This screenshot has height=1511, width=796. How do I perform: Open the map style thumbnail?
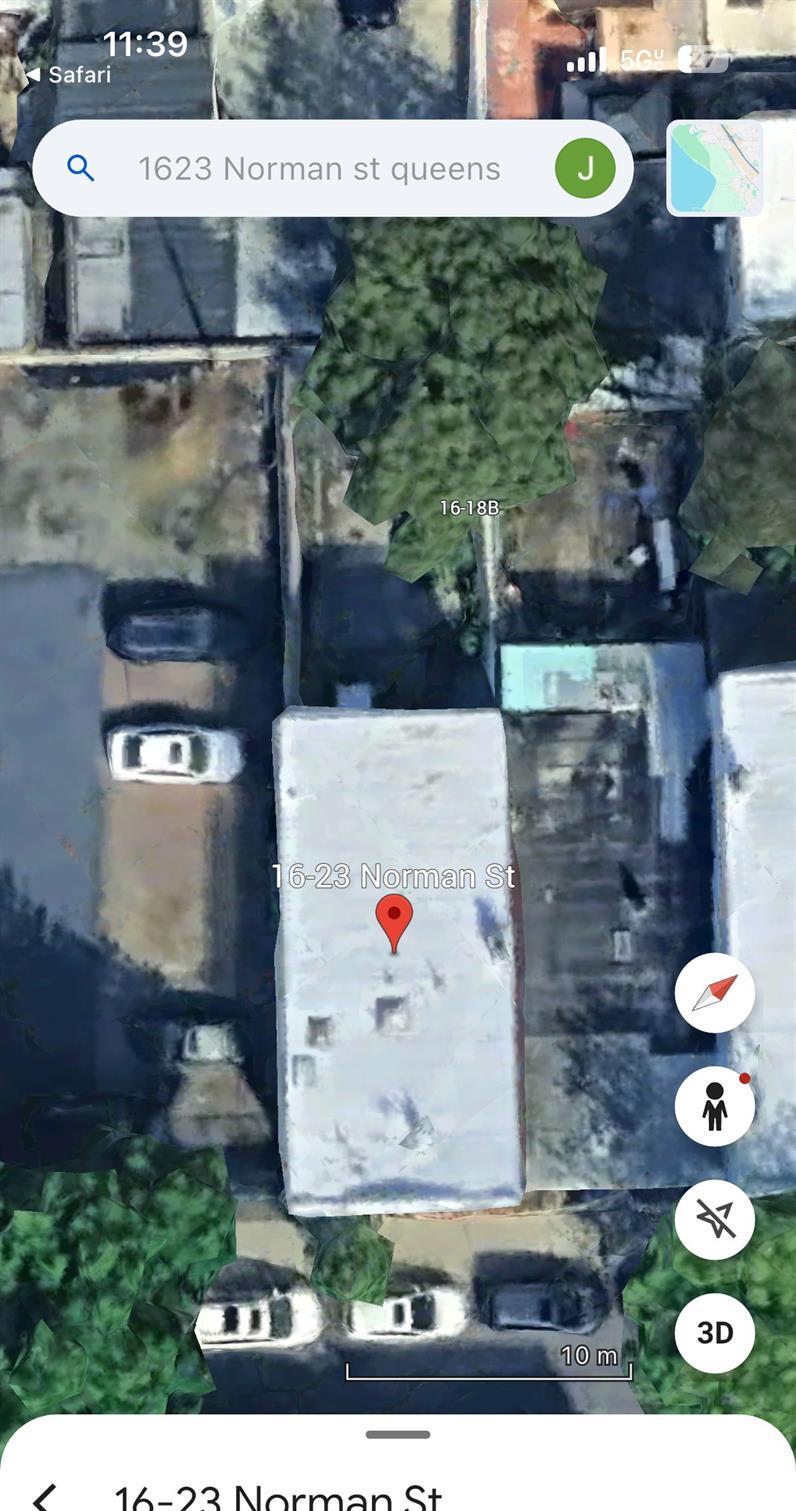715,168
